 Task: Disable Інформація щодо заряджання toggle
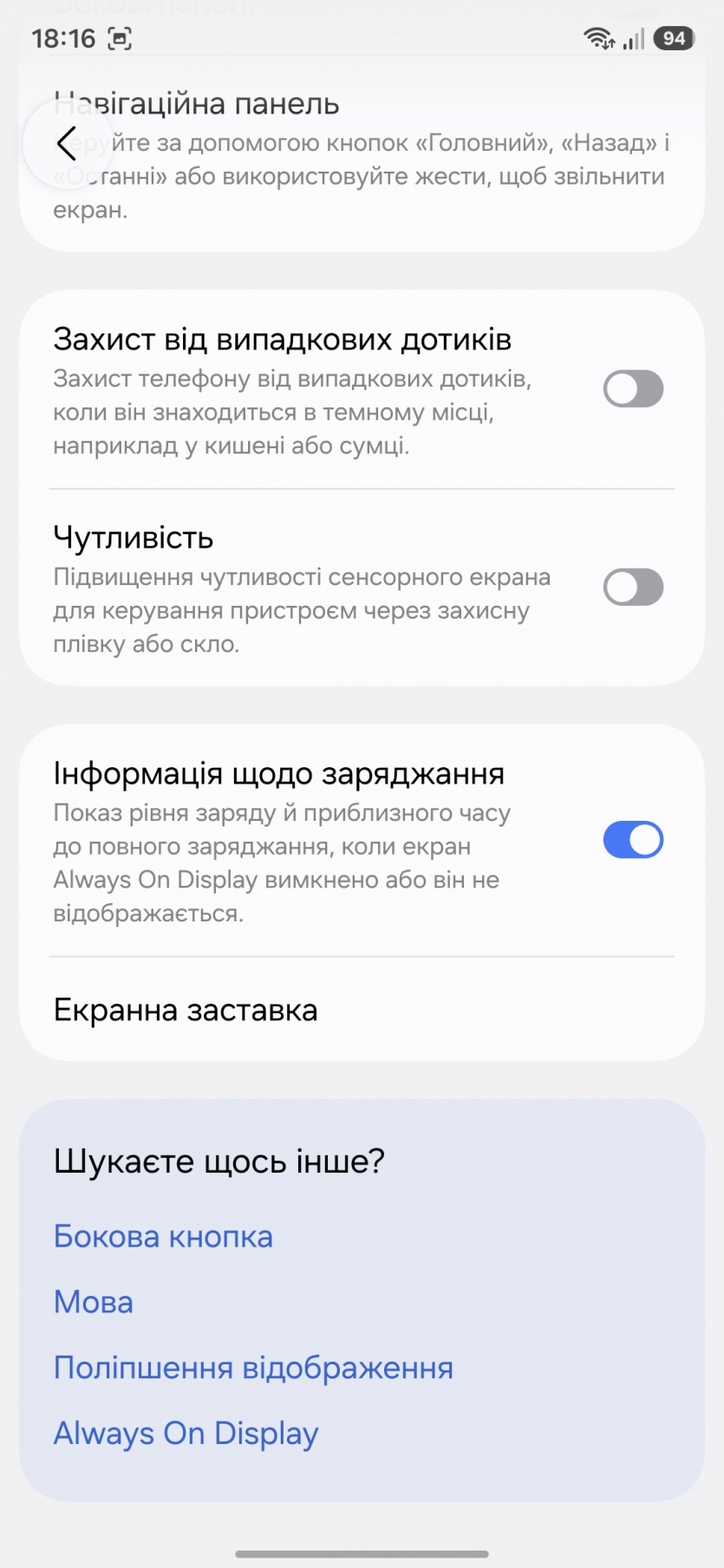click(633, 840)
